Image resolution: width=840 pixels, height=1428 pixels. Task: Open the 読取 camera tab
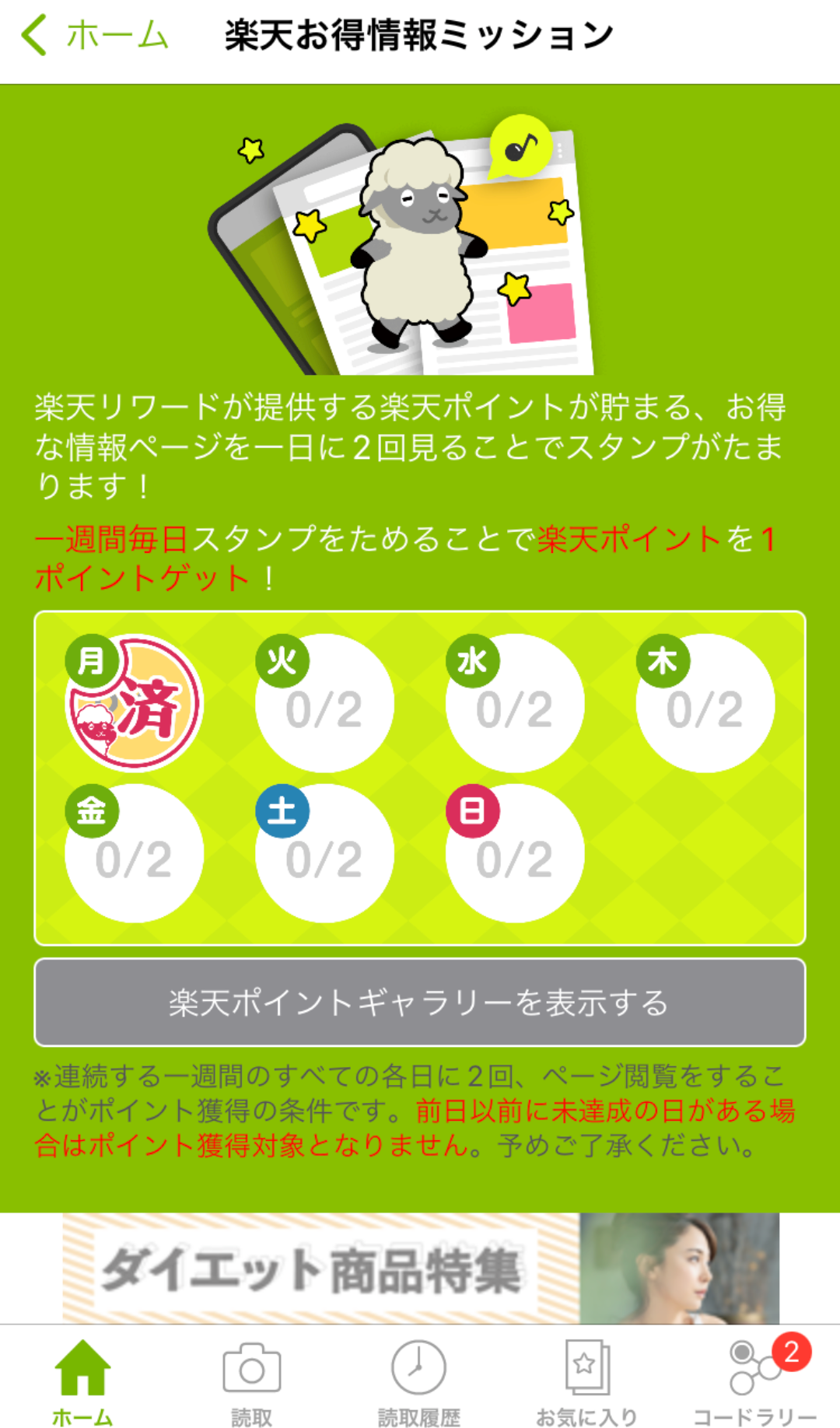tap(251, 1382)
